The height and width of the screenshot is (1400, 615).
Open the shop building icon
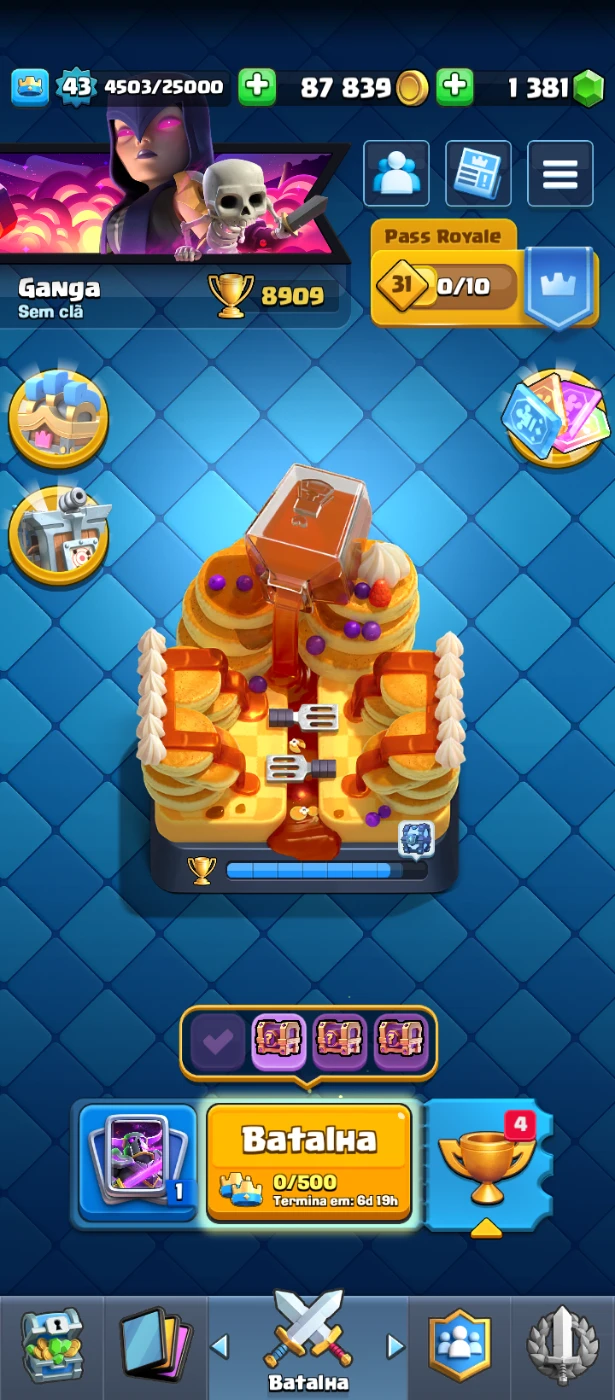click(x=58, y=418)
